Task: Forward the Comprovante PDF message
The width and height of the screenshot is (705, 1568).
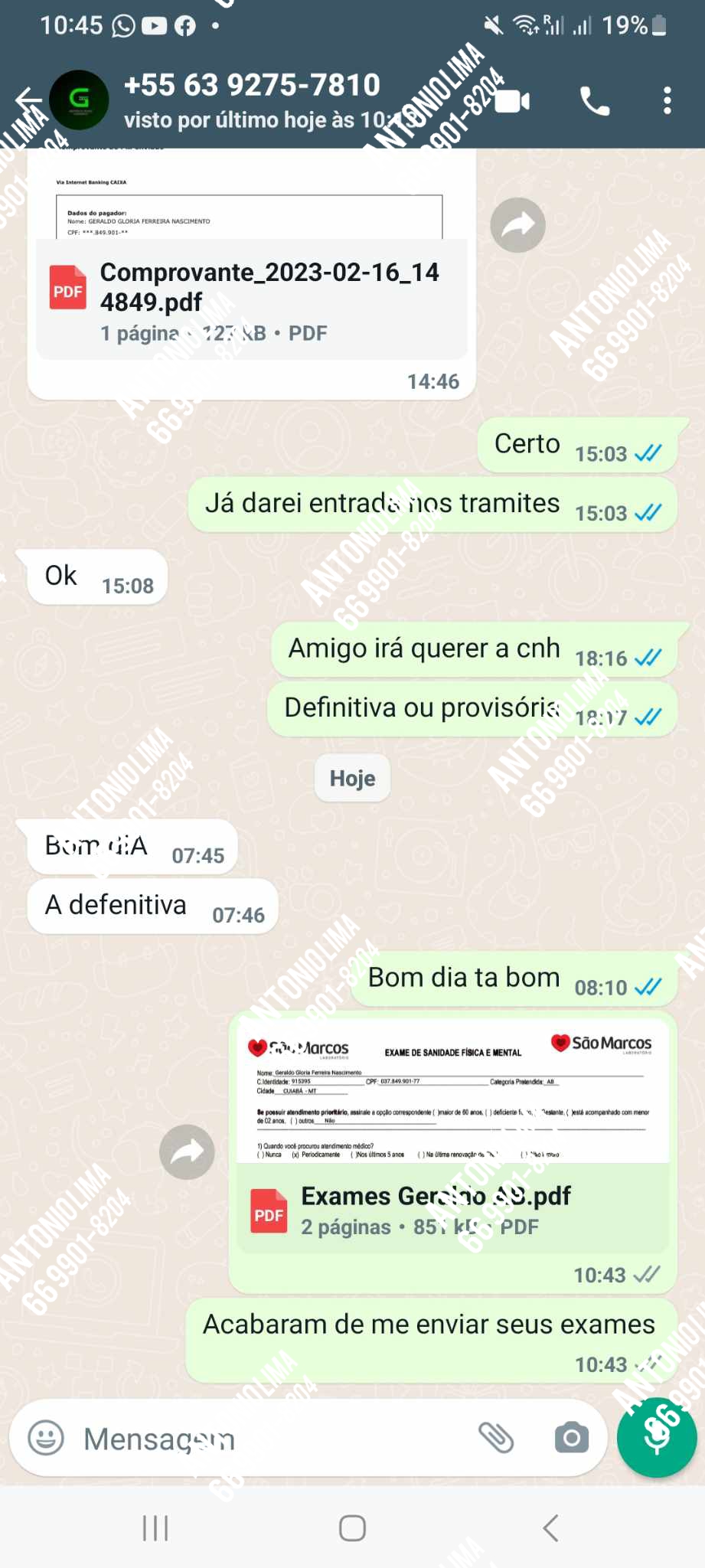Action: [x=518, y=224]
